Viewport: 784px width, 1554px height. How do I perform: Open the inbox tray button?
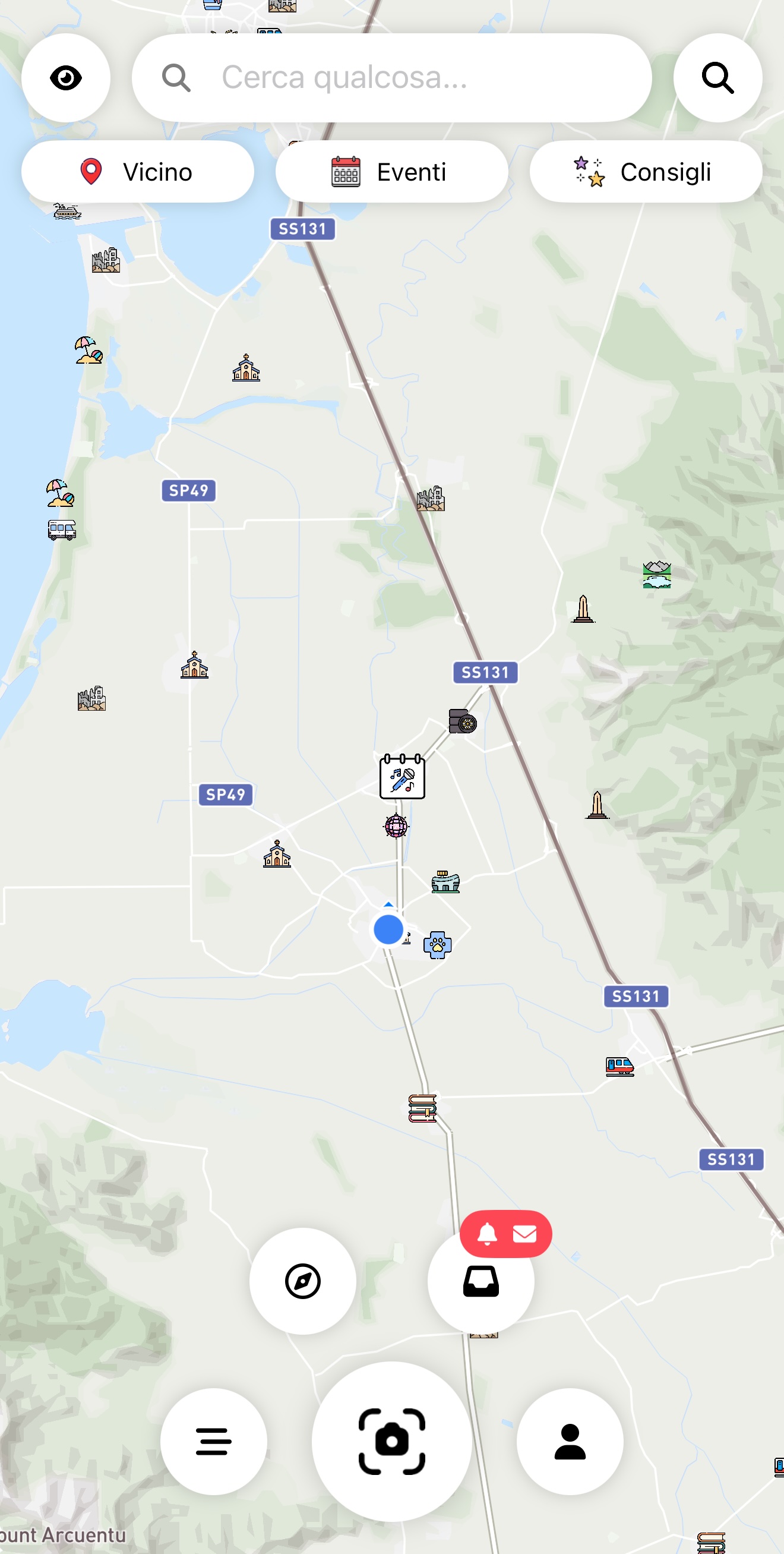click(480, 1281)
